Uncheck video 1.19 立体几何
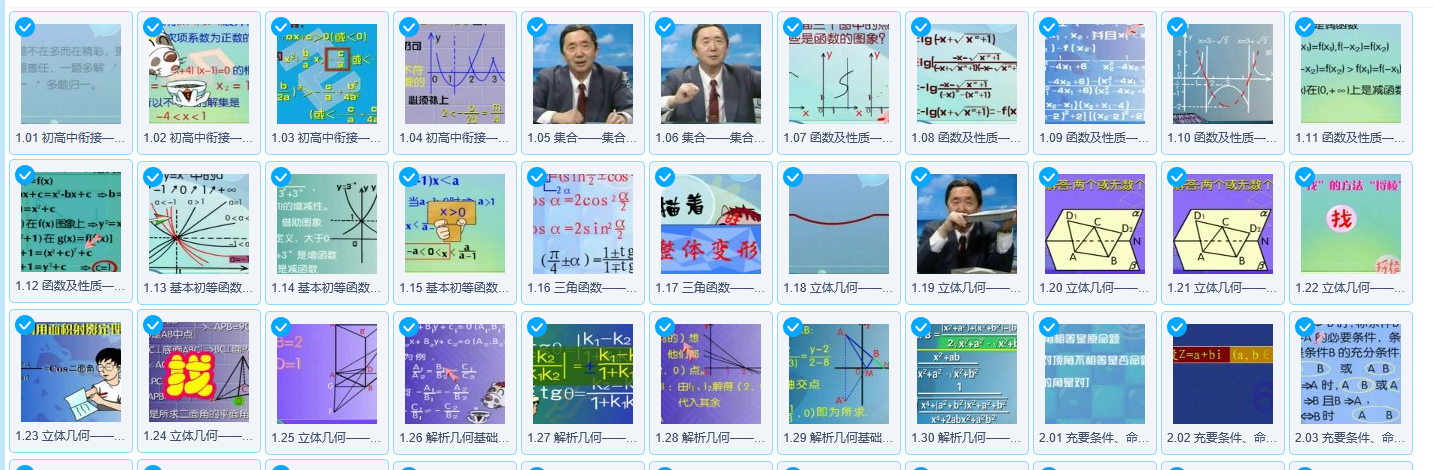The image size is (1433, 470). (921, 177)
